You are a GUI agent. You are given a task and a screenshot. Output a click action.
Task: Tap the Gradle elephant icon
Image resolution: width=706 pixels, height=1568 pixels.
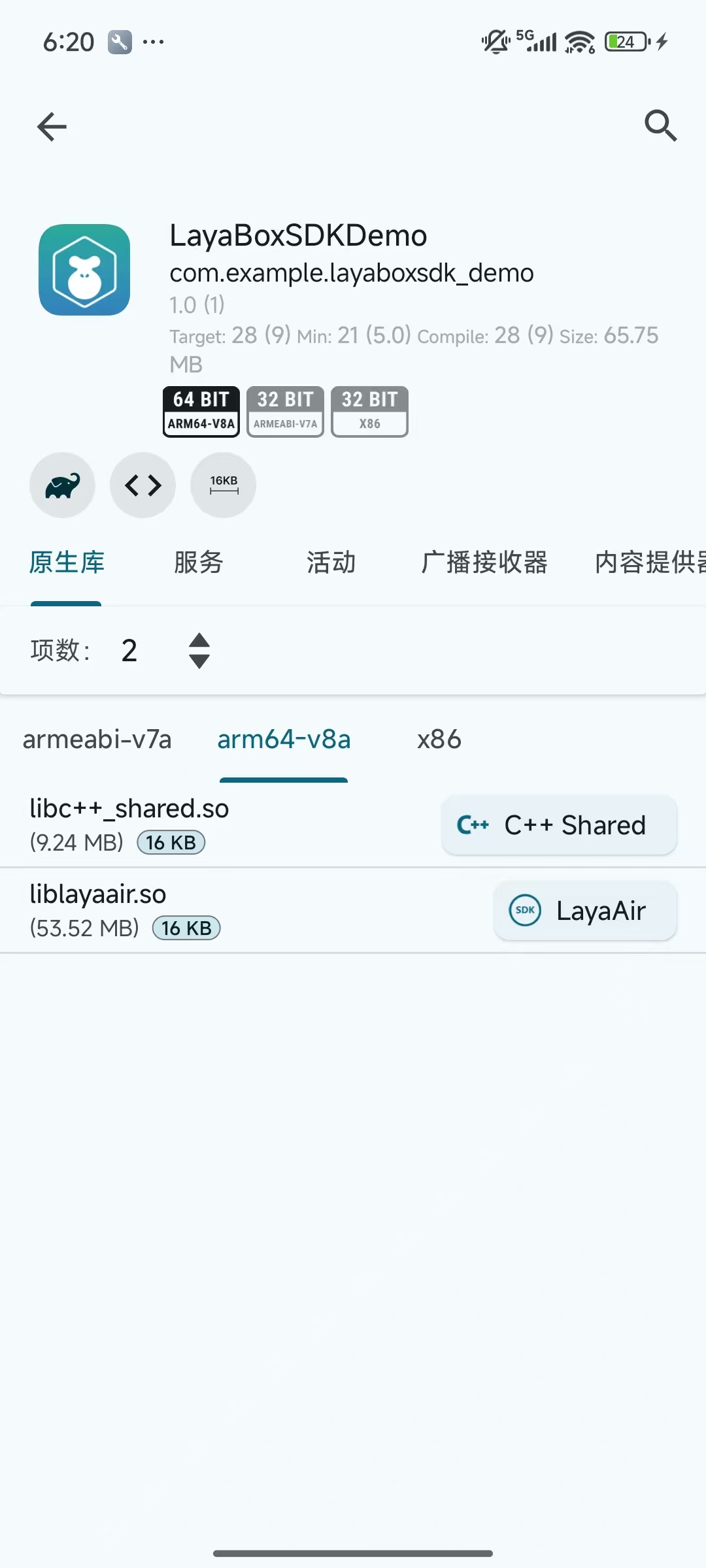[x=62, y=485]
